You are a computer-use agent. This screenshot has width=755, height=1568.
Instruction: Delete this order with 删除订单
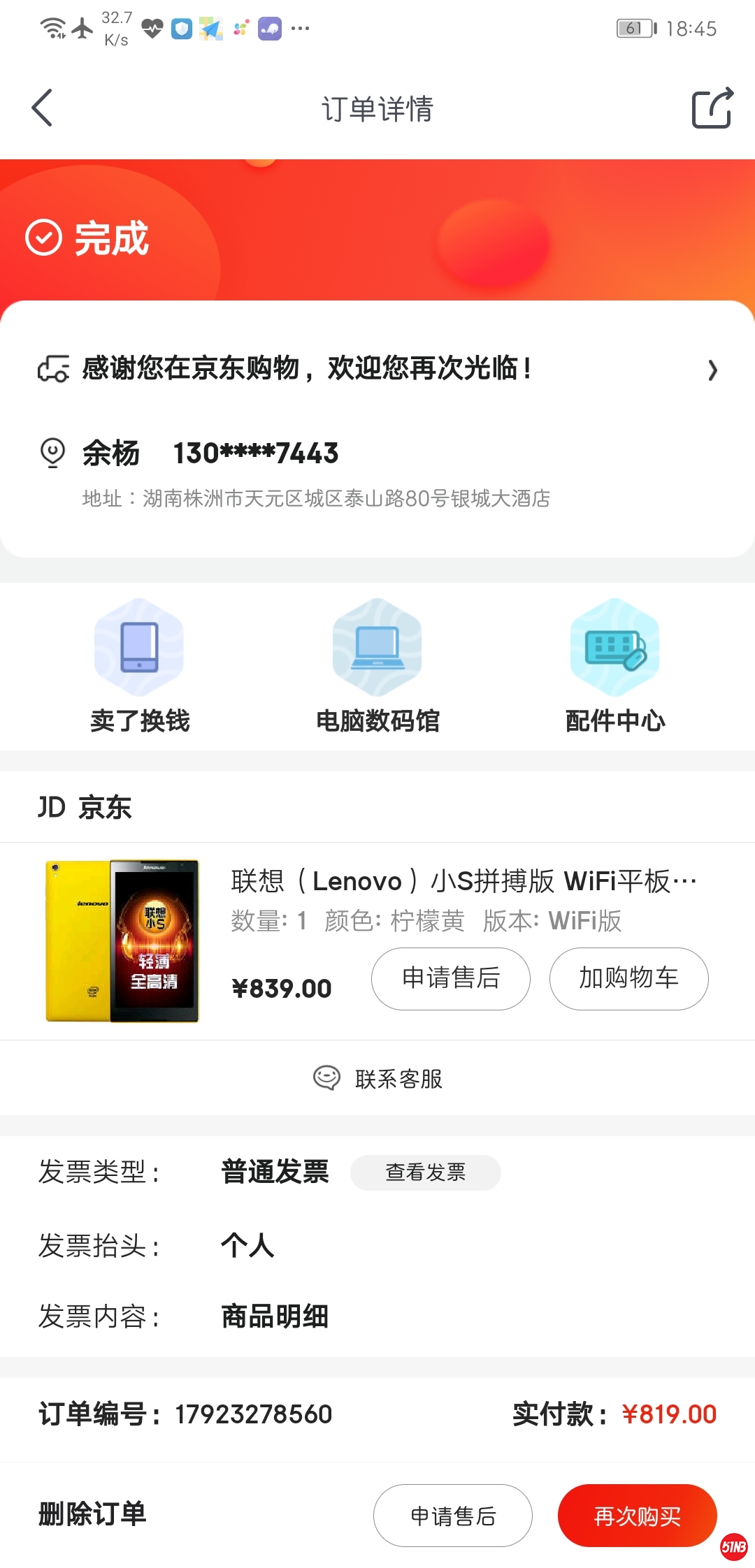point(92,1514)
